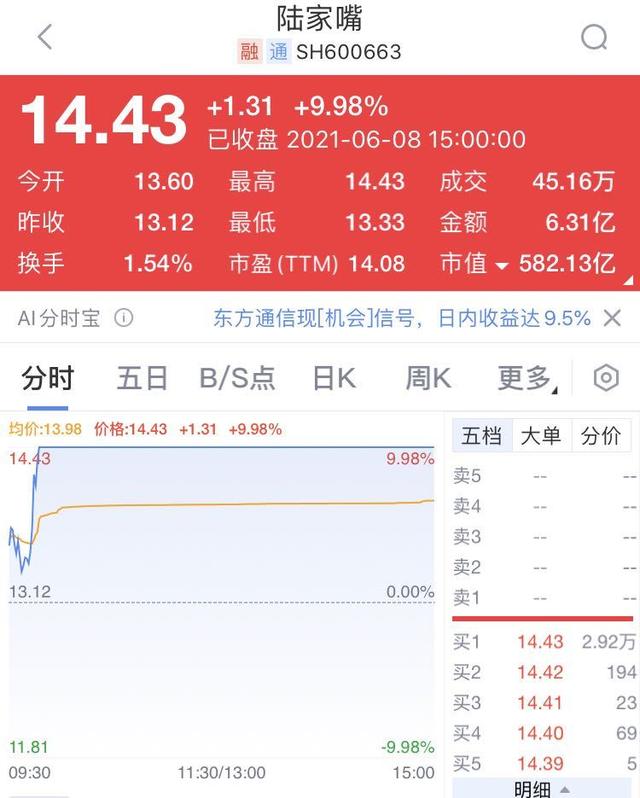Switch to the 周K chart tab

pyautogui.click(x=428, y=378)
